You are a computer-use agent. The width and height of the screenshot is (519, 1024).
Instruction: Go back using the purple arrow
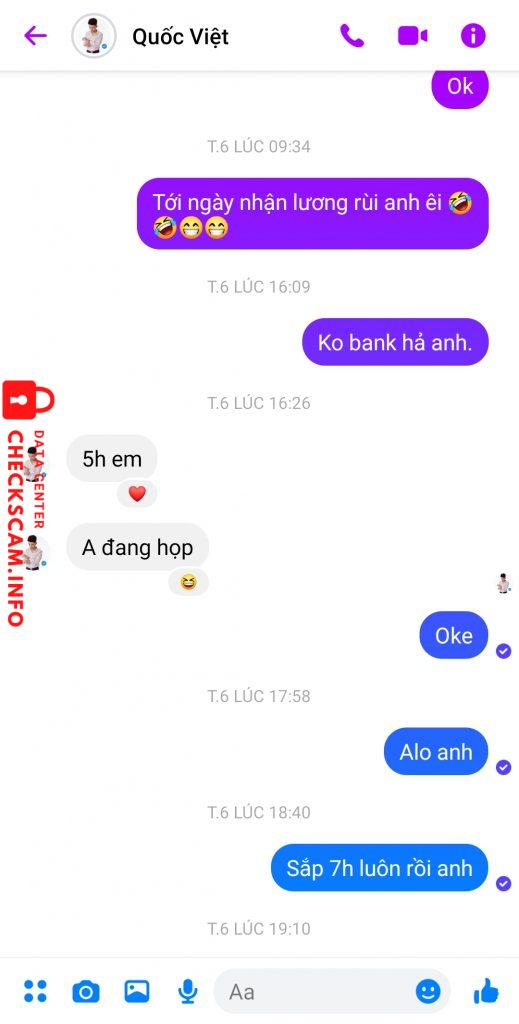pos(35,36)
